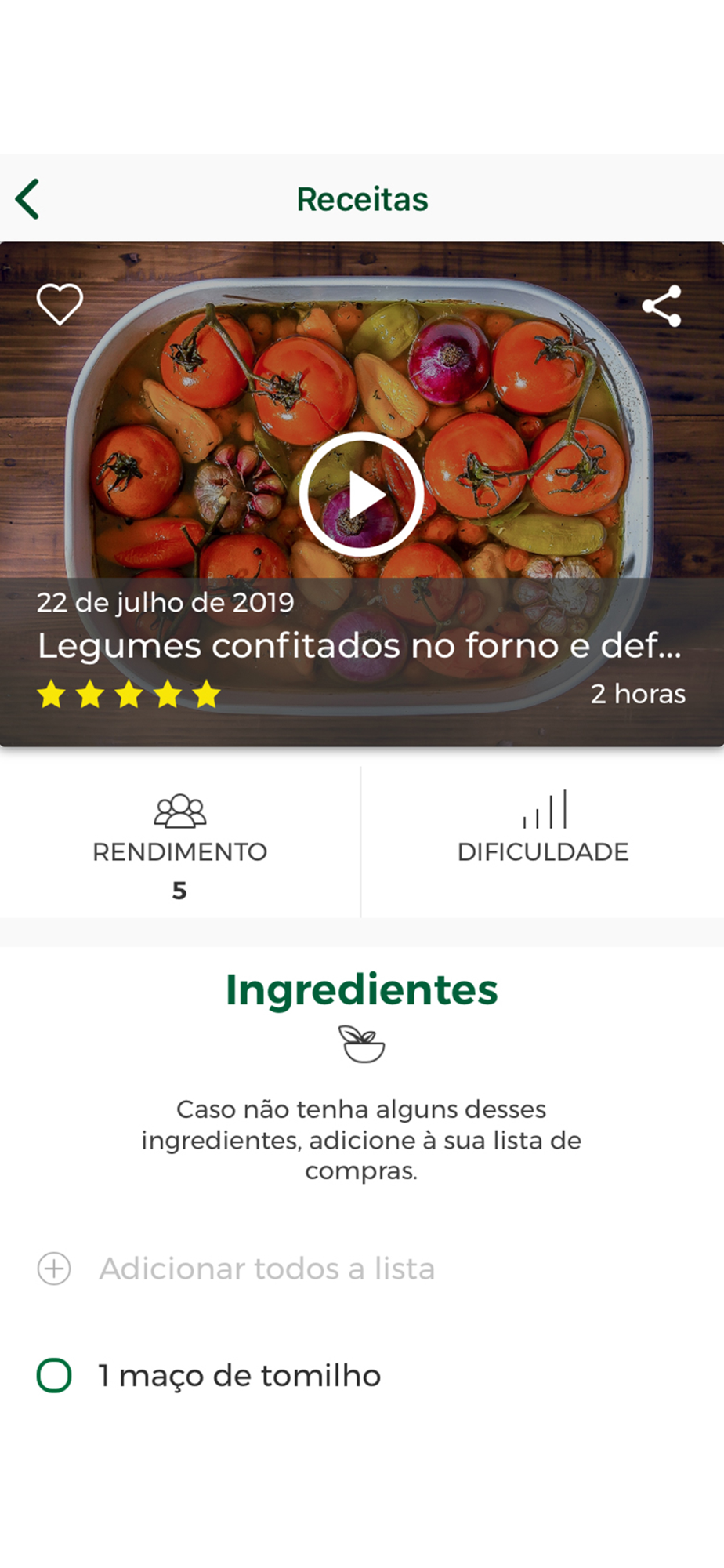The height and width of the screenshot is (1568, 724).
Task: Go back from the Receitas screen
Action: click(28, 199)
